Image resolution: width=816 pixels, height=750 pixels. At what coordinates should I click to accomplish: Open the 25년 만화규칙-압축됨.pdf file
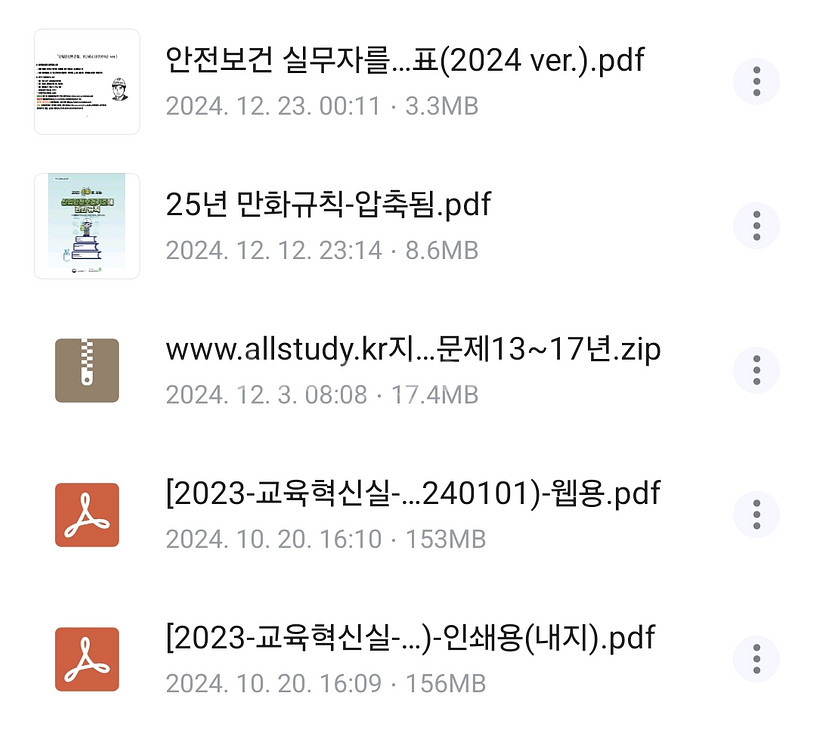(328, 205)
